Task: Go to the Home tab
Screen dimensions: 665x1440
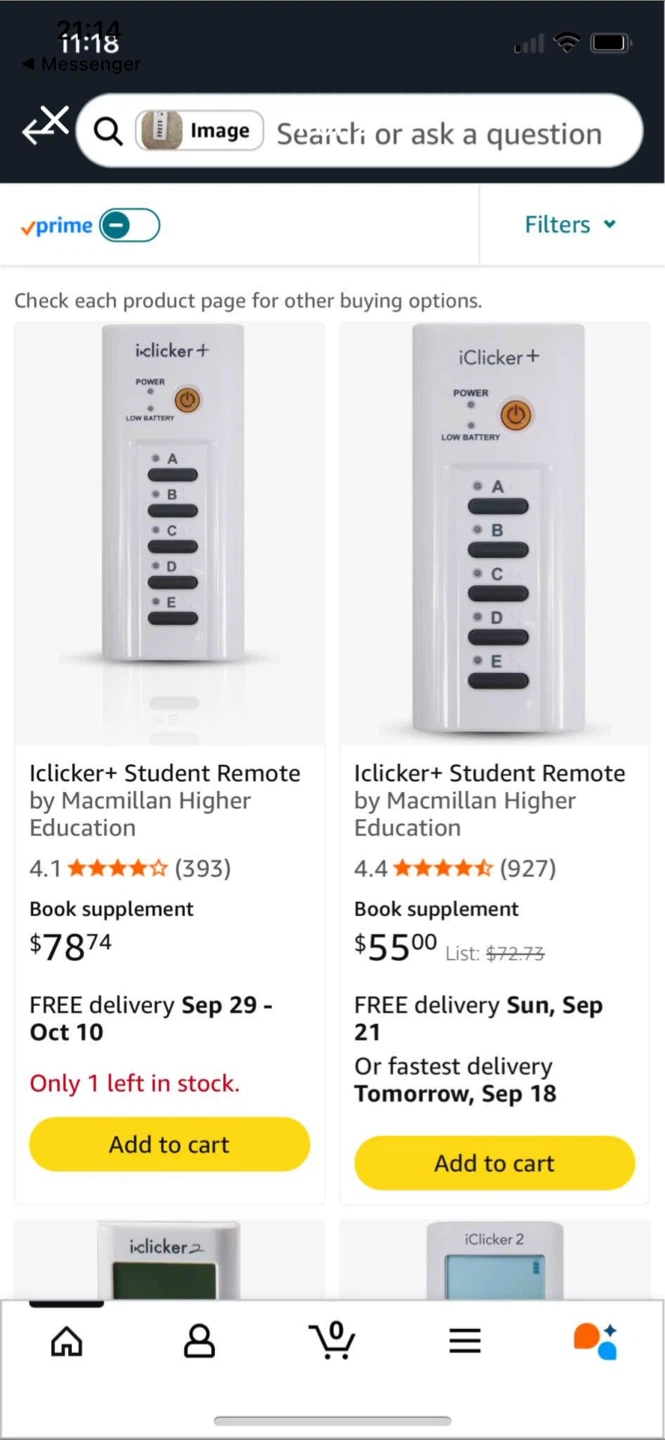Action: click(x=67, y=1341)
